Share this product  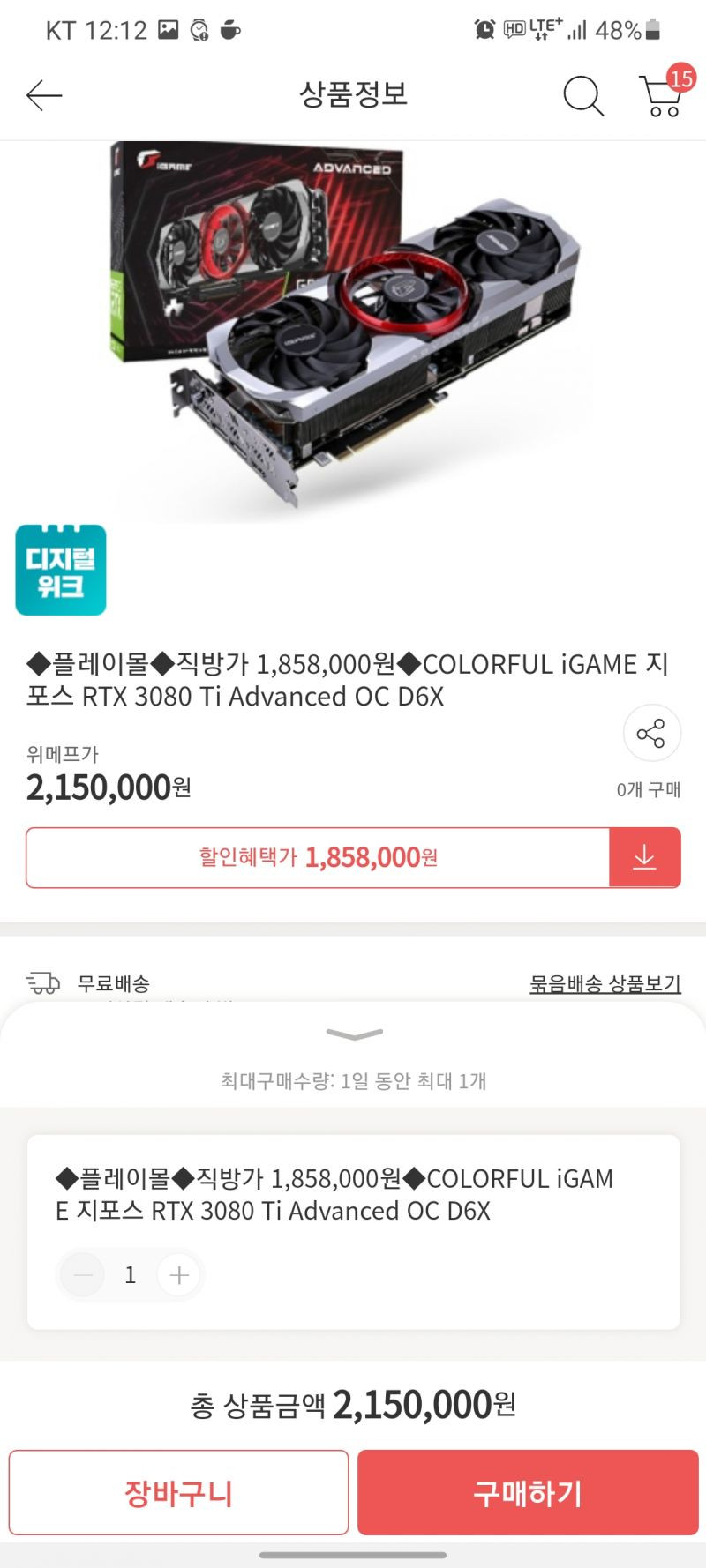pos(651,734)
